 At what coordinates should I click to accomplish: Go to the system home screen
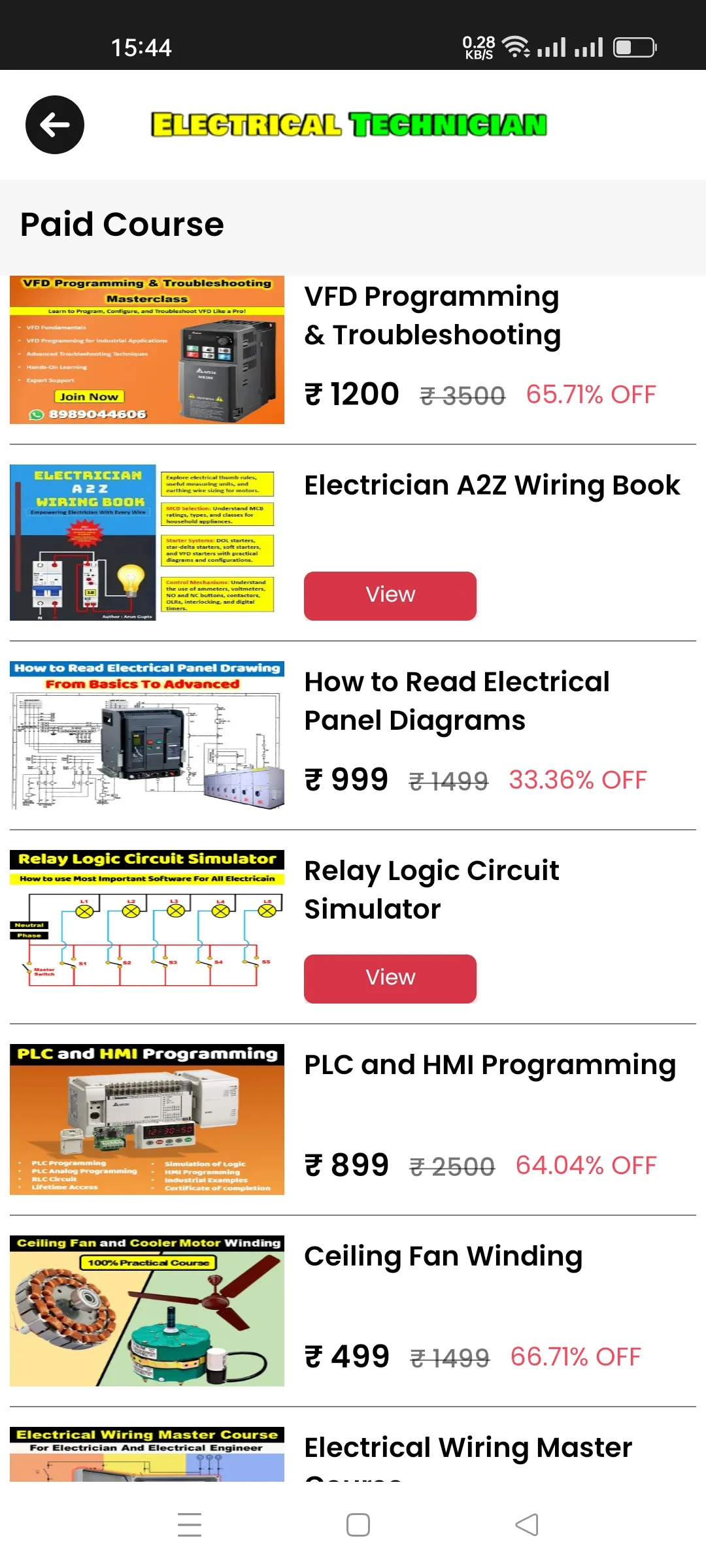point(358,1525)
